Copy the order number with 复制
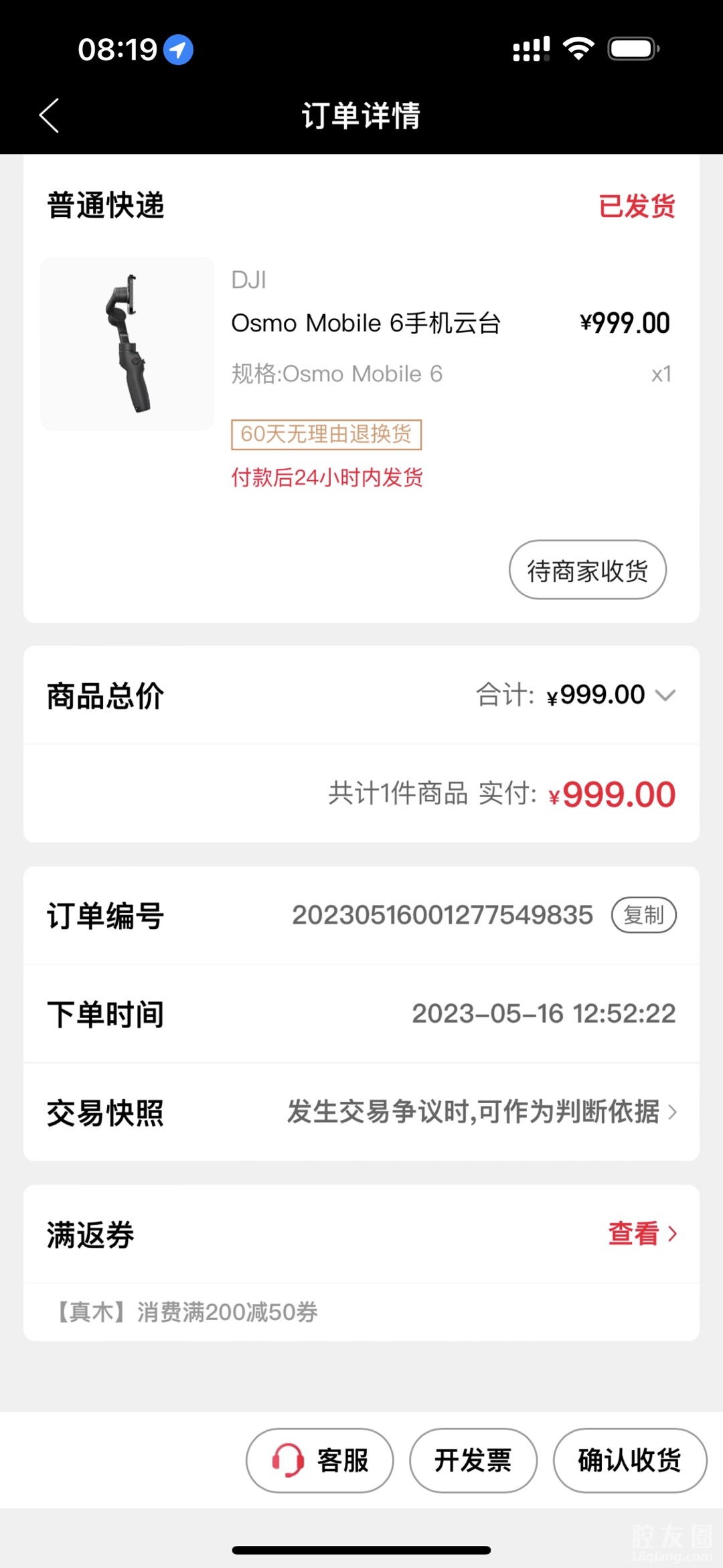Image resolution: width=723 pixels, height=1568 pixels. click(643, 915)
